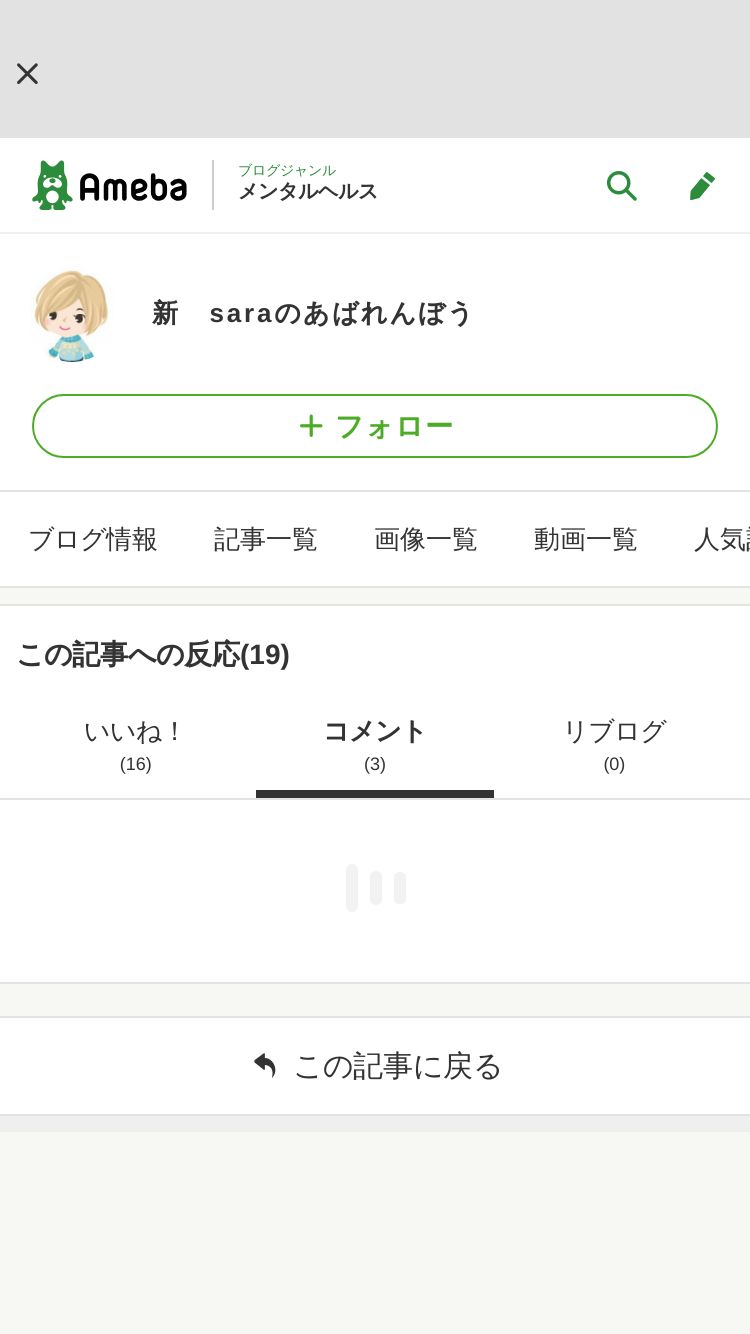
Task: Select the コメント tab
Action: [x=375, y=745]
